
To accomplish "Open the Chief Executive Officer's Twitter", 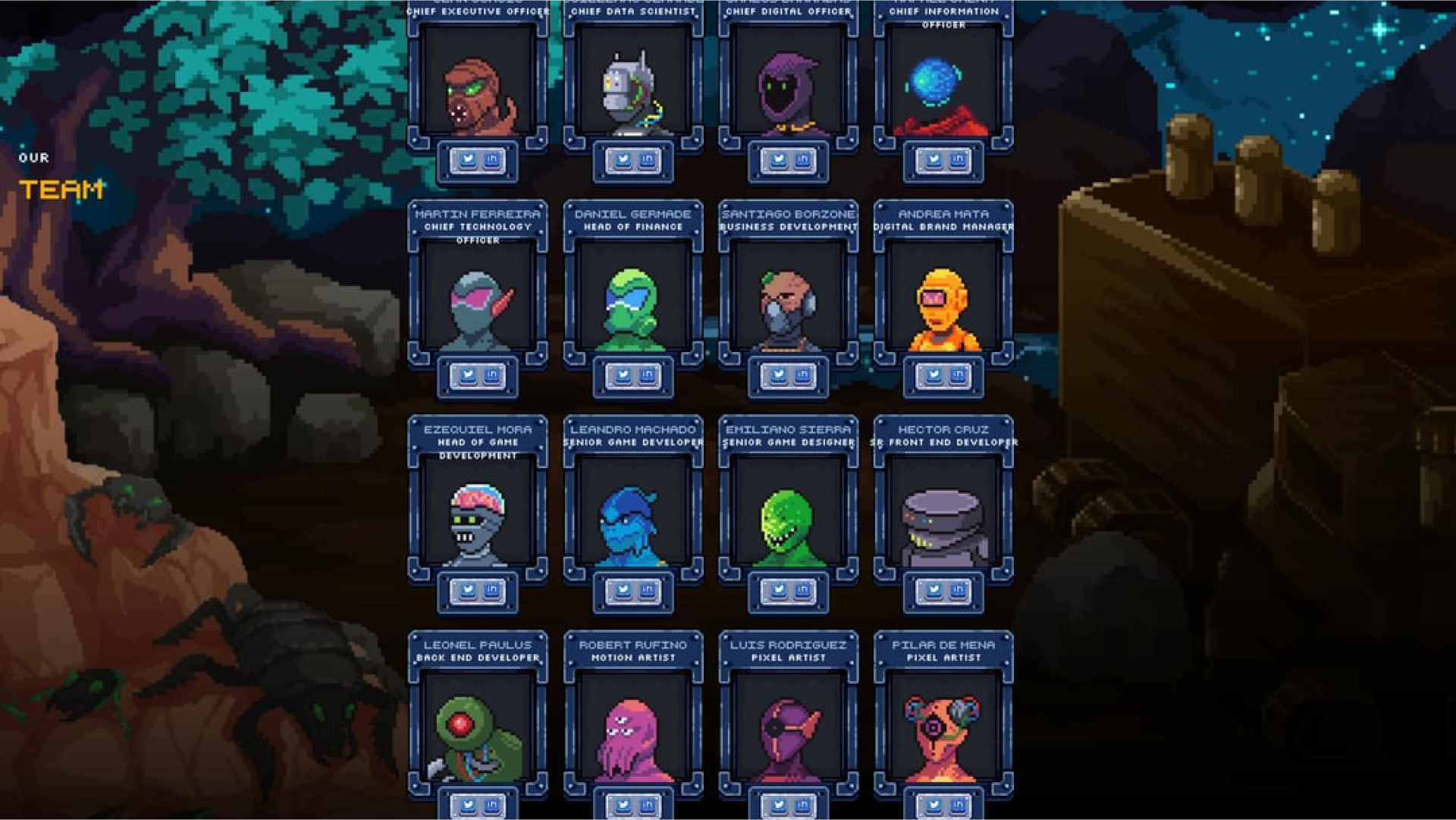I will tap(468, 159).
